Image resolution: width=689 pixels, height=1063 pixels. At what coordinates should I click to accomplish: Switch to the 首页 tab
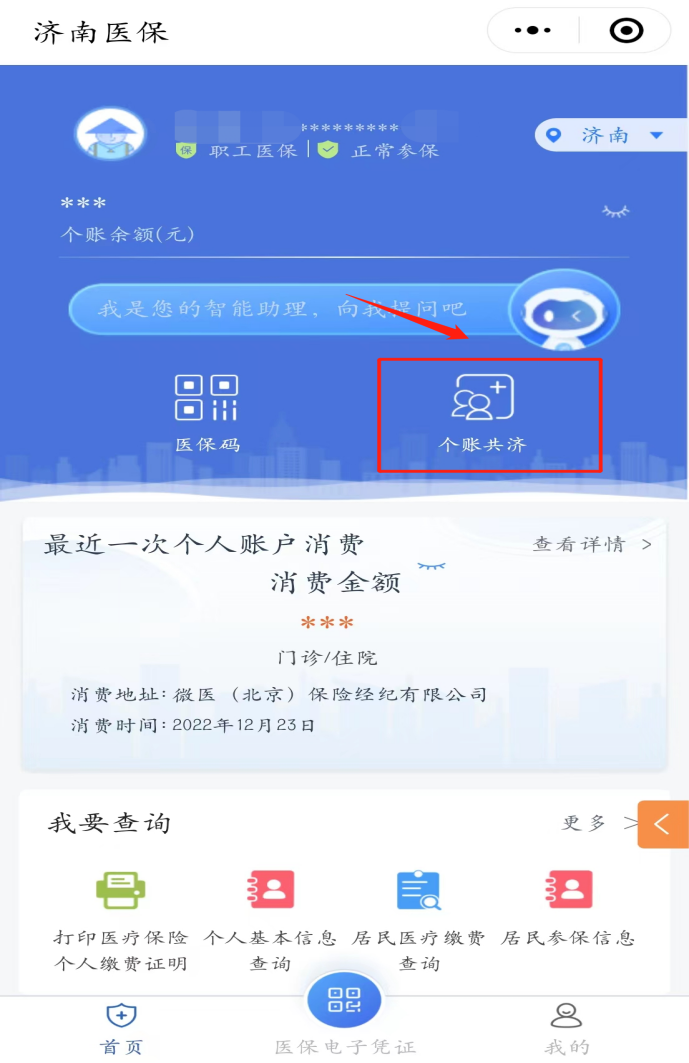coord(121,1028)
